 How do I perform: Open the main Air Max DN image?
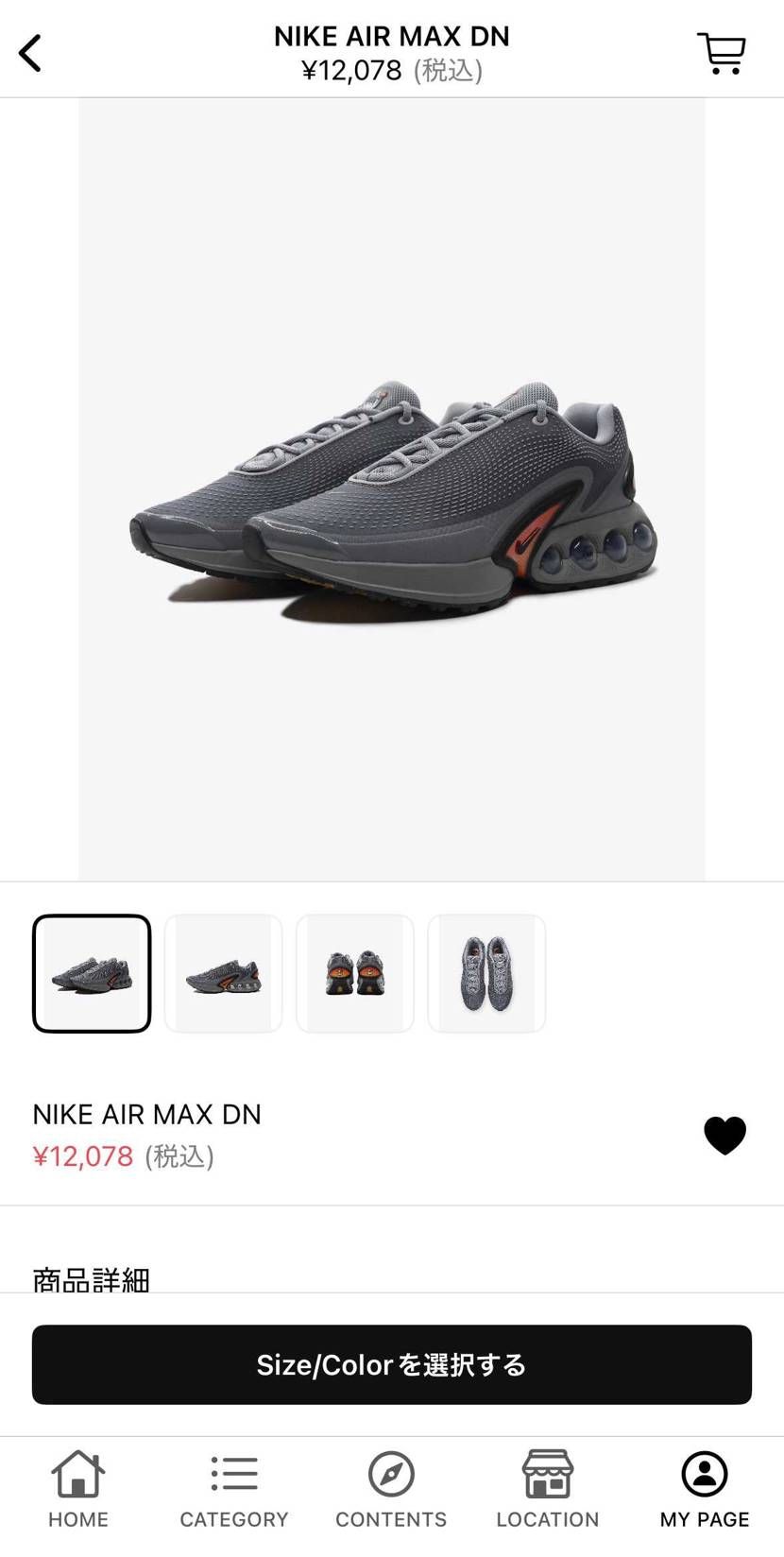[x=391, y=489]
